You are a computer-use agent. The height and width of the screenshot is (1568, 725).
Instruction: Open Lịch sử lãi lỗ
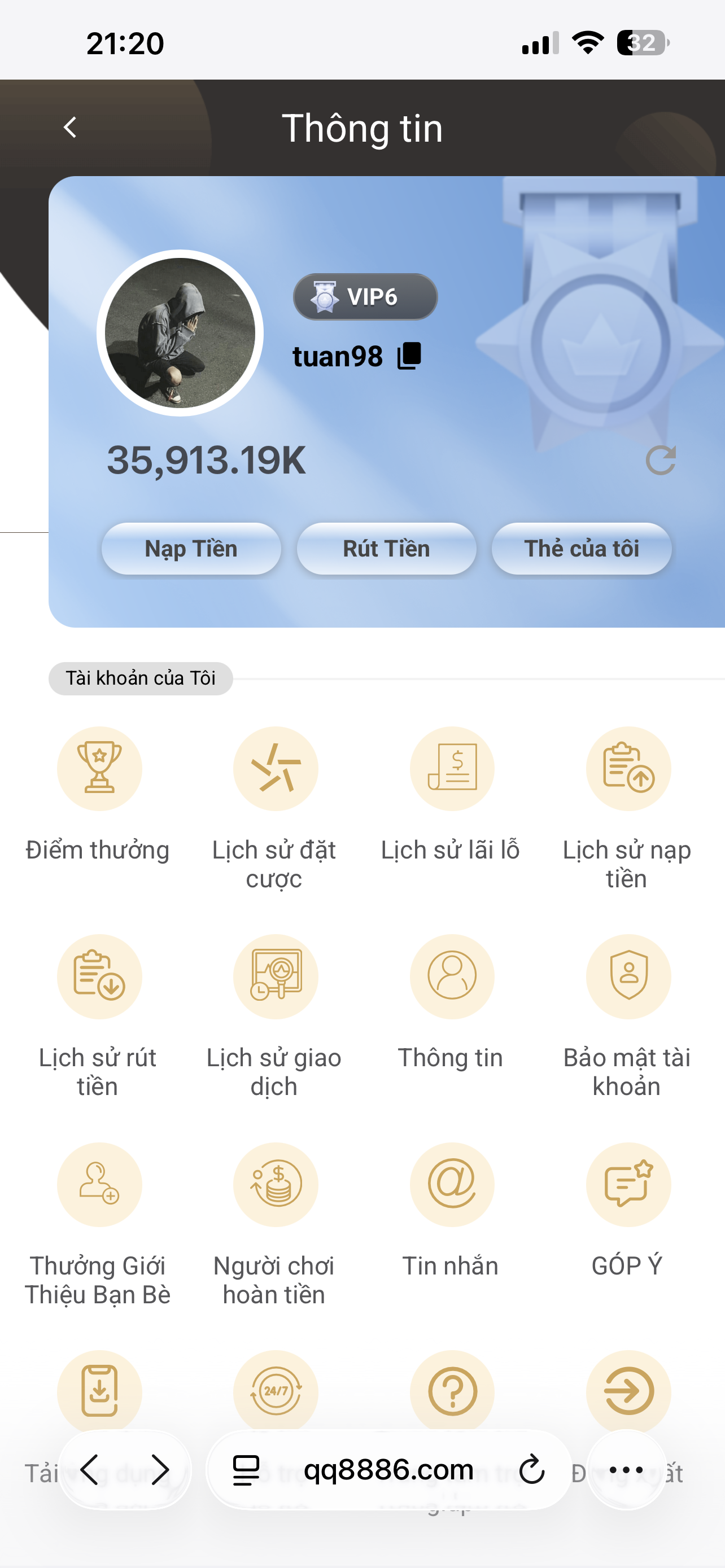[452, 769]
